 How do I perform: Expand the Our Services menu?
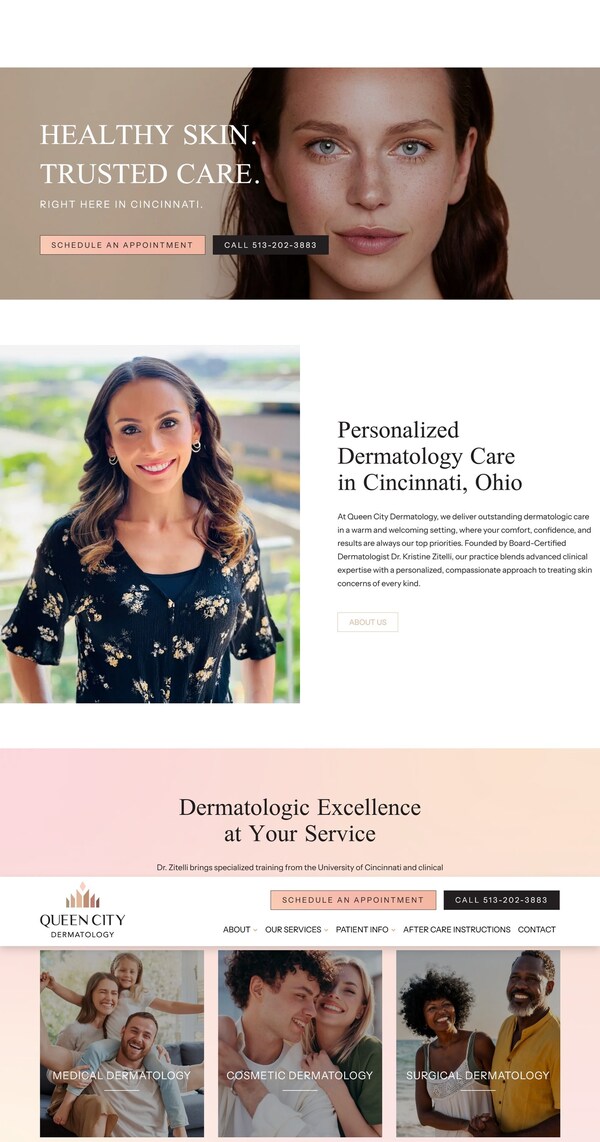[296, 930]
